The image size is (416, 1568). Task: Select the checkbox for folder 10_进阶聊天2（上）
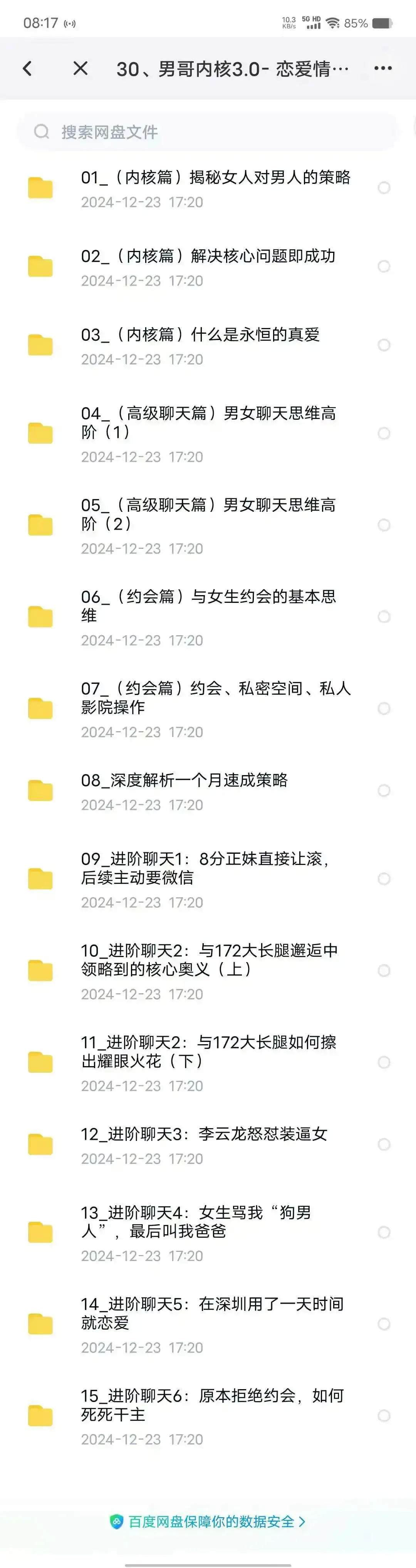point(384,970)
